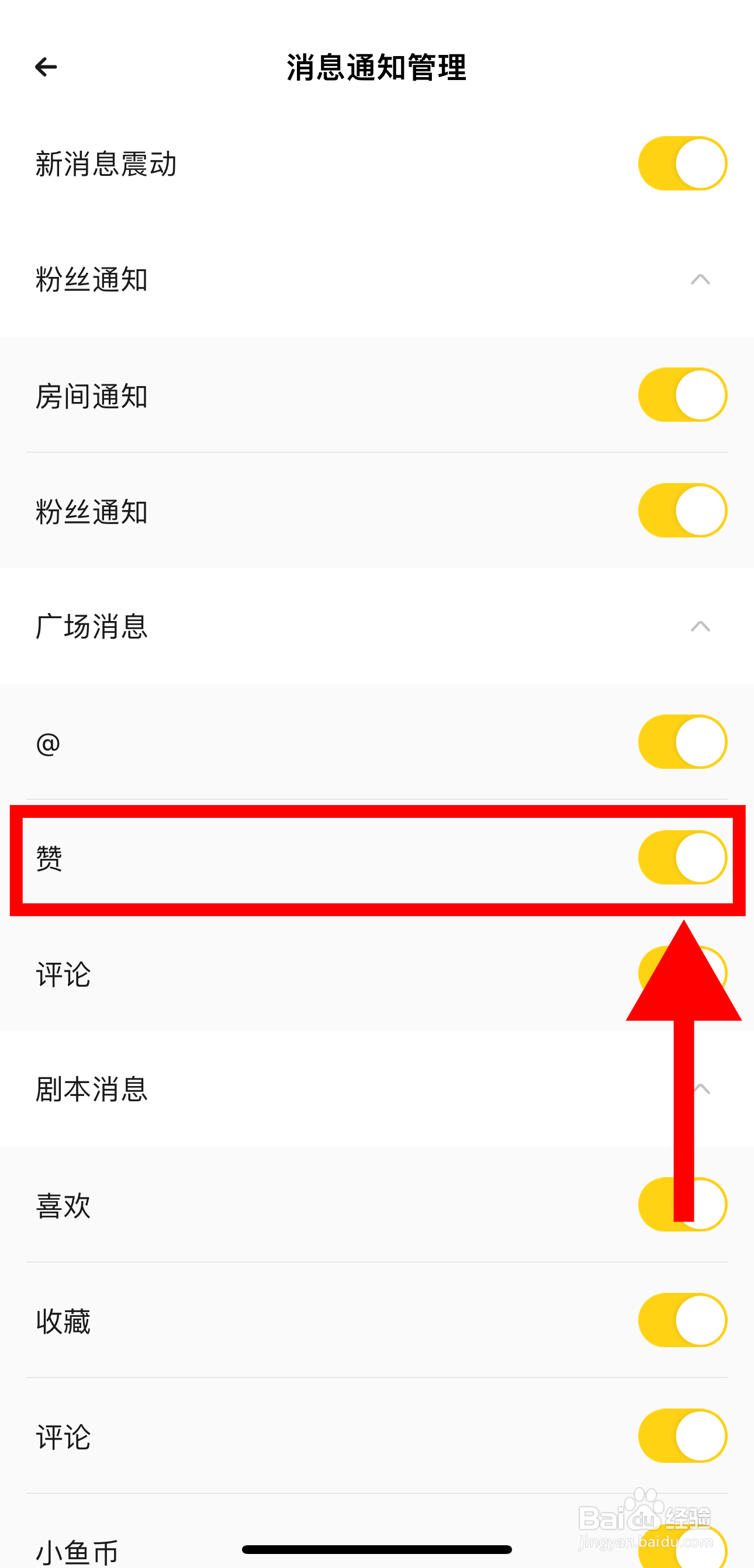The height and width of the screenshot is (1568, 754).
Task: Tap the 广场消息 section label
Action: (90, 626)
